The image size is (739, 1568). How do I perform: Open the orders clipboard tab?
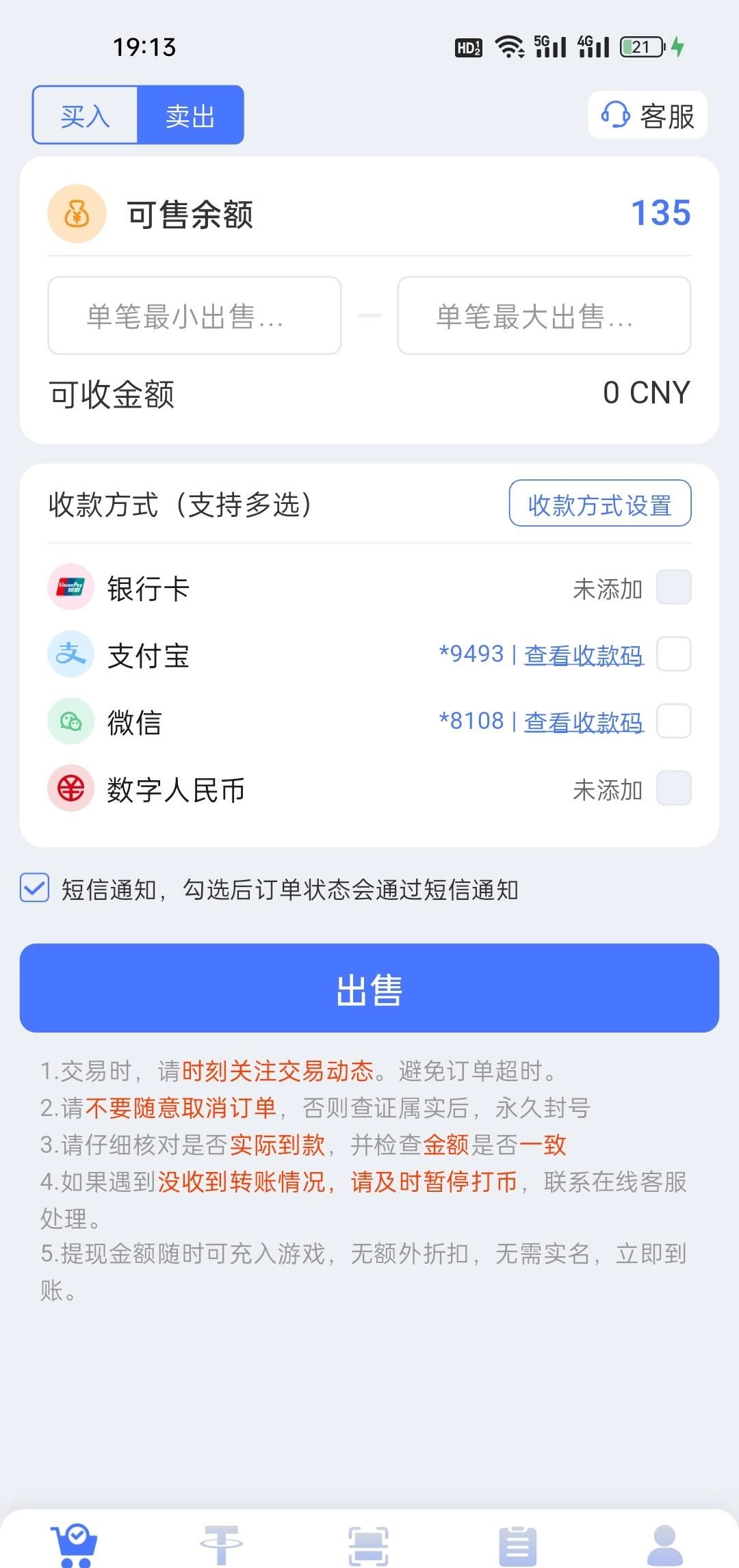[517, 1544]
